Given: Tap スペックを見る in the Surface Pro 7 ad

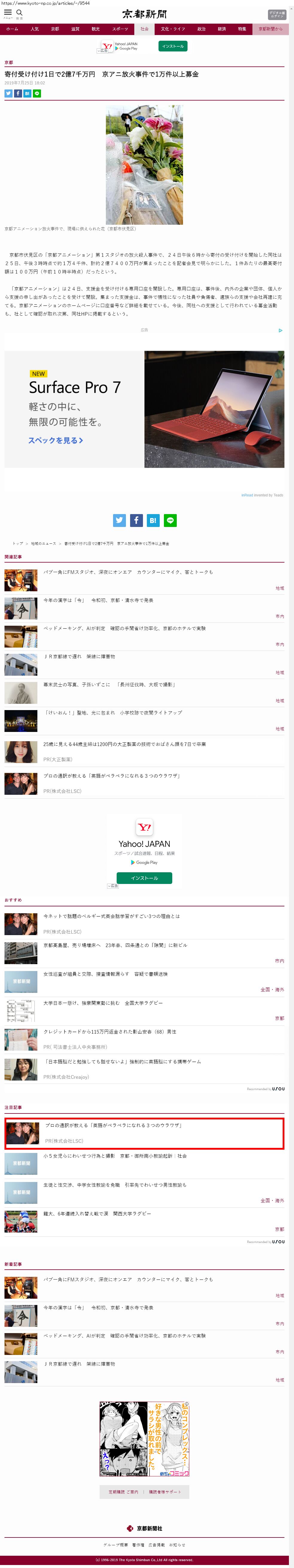Looking at the screenshot, I should point(55,440).
